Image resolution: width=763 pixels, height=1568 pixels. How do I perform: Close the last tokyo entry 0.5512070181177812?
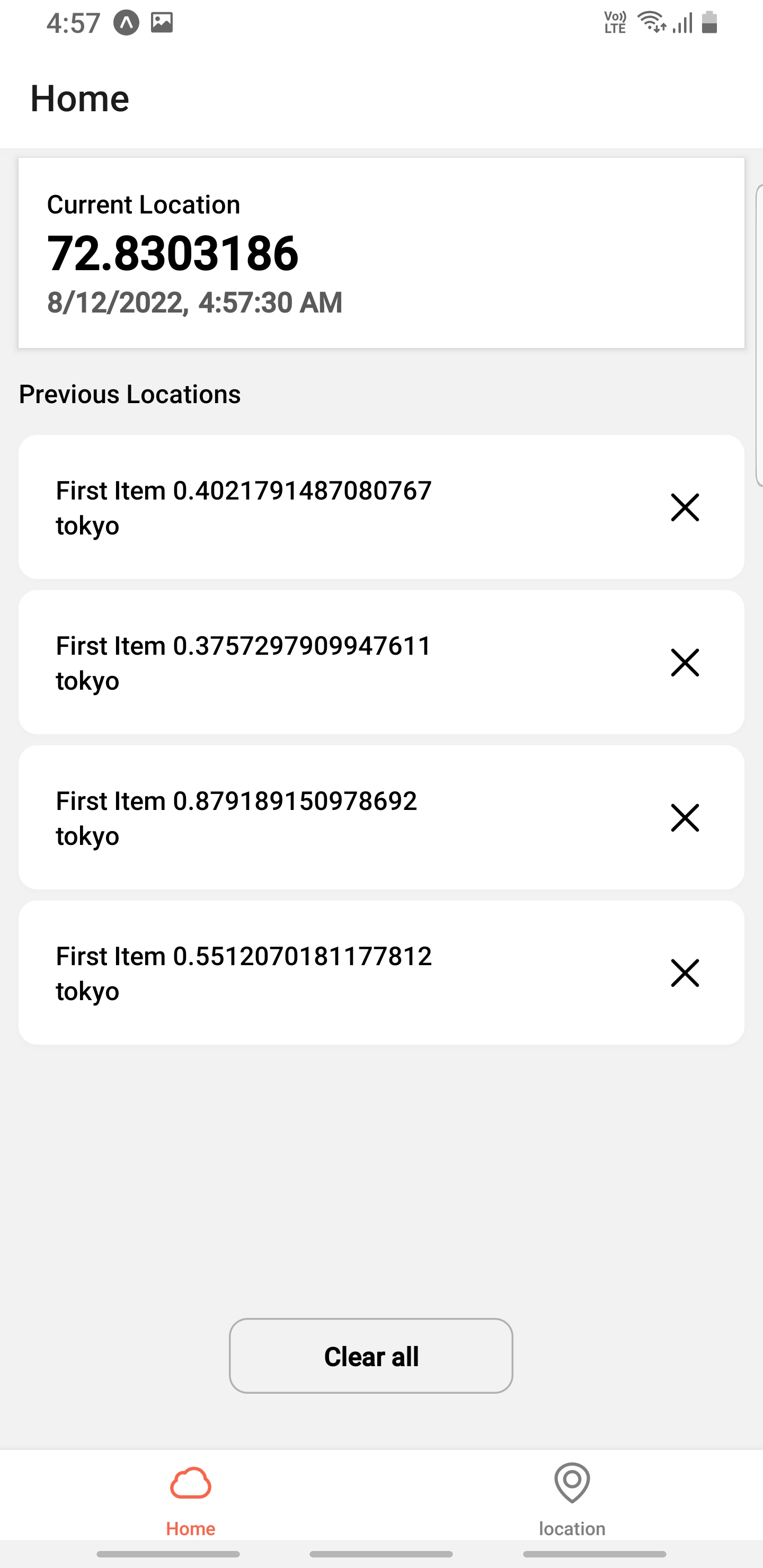point(684,973)
